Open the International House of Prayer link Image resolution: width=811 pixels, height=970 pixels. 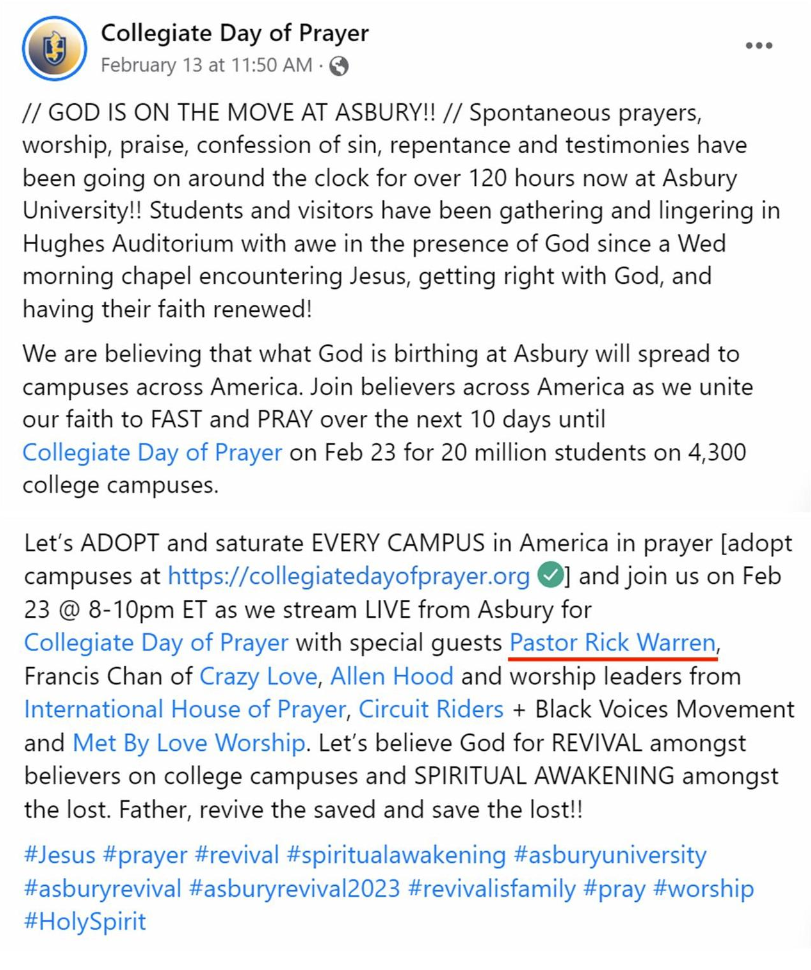pos(184,709)
